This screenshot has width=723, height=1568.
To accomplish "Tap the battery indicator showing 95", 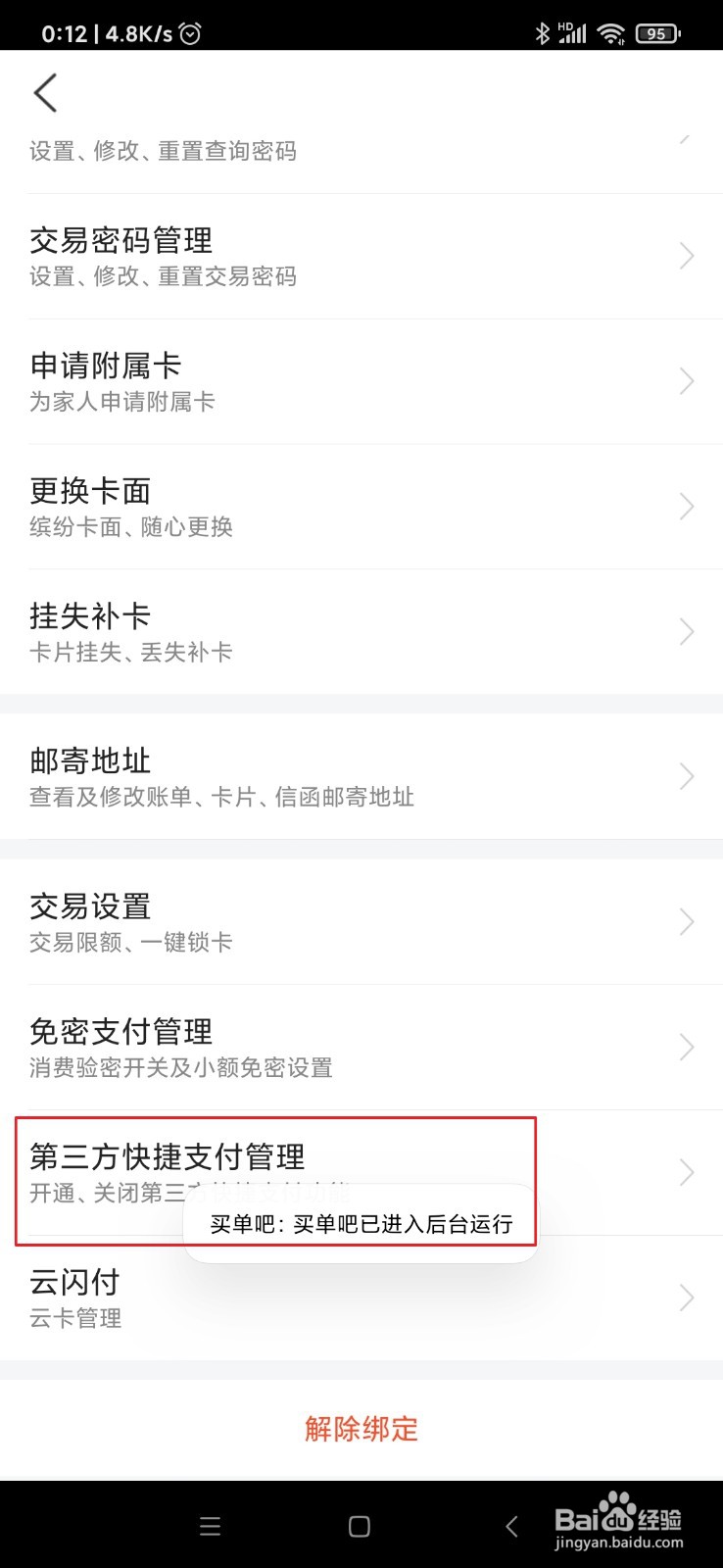I will pyautogui.click(x=657, y=32).
